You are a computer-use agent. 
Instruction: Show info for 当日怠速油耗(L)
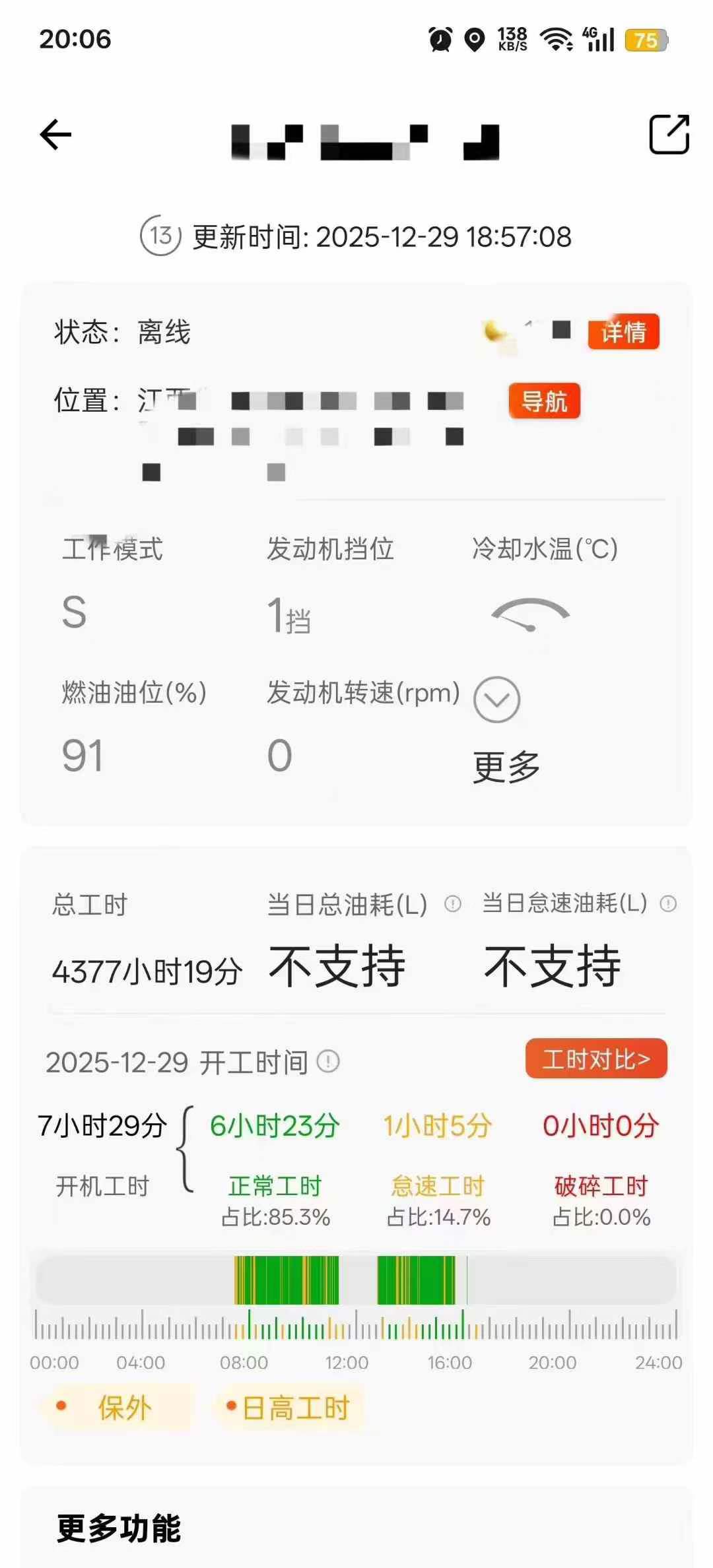pos(668,903)
